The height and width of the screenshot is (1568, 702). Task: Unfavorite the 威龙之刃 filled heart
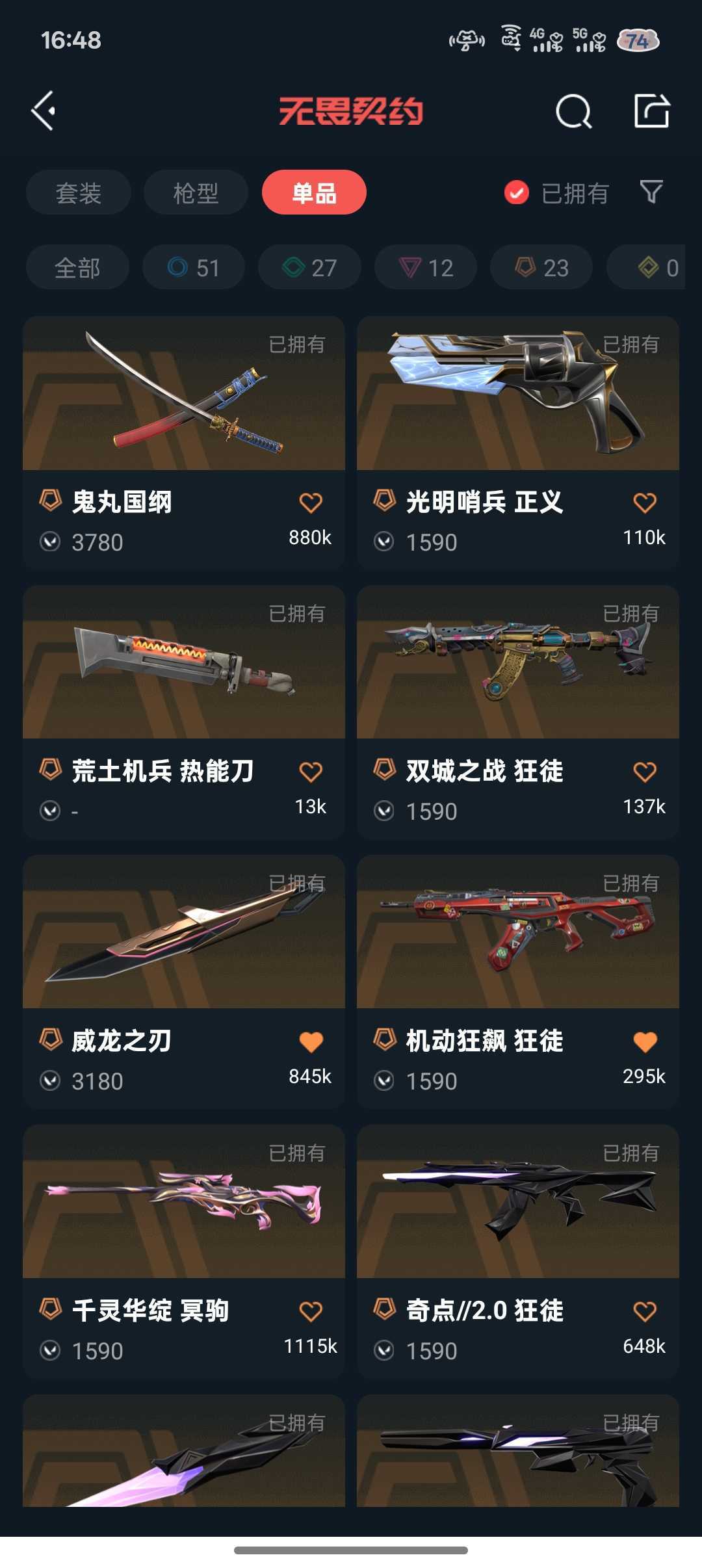coord(312,1040)
